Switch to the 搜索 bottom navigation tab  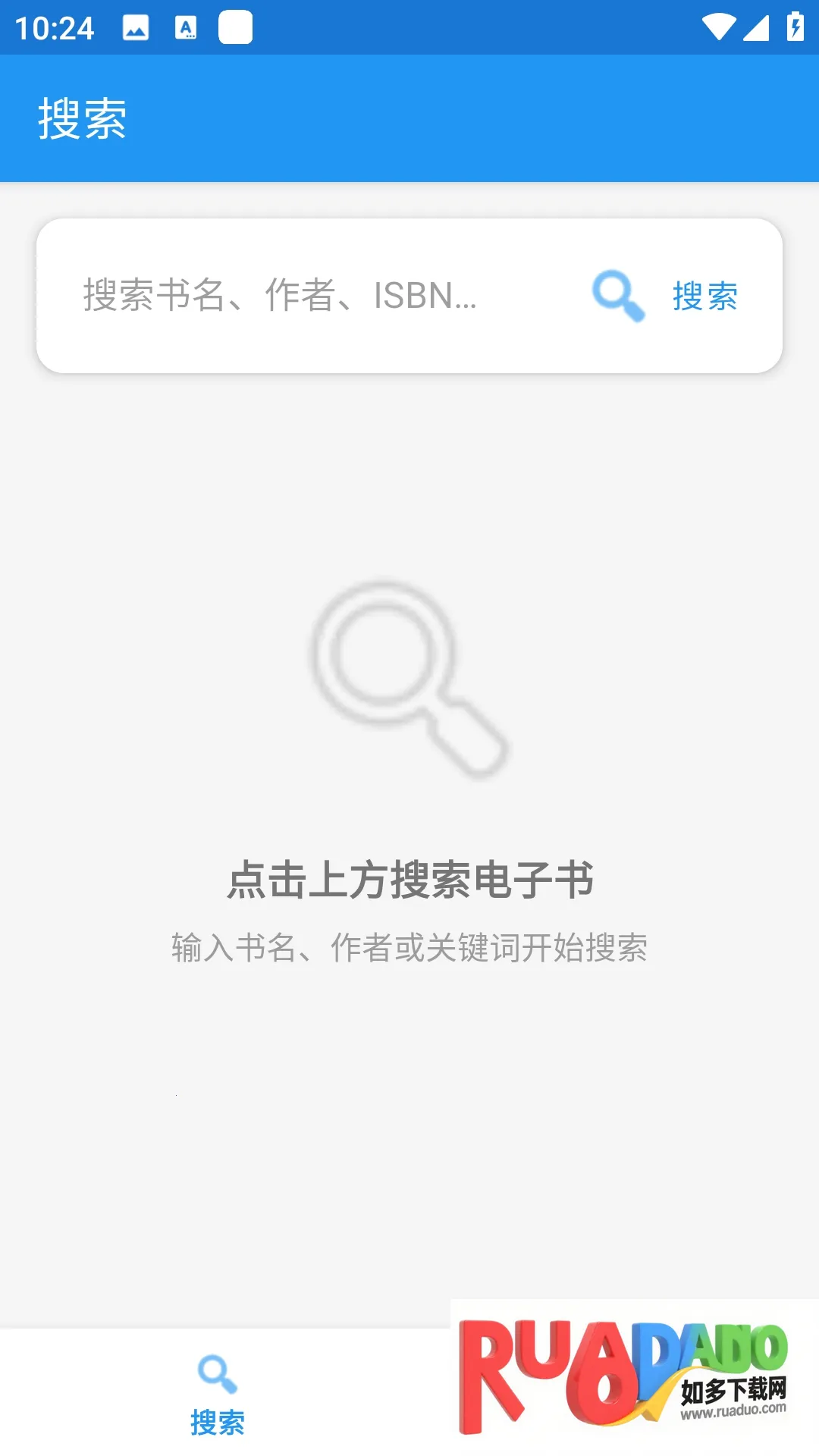tap(218, 1395)
